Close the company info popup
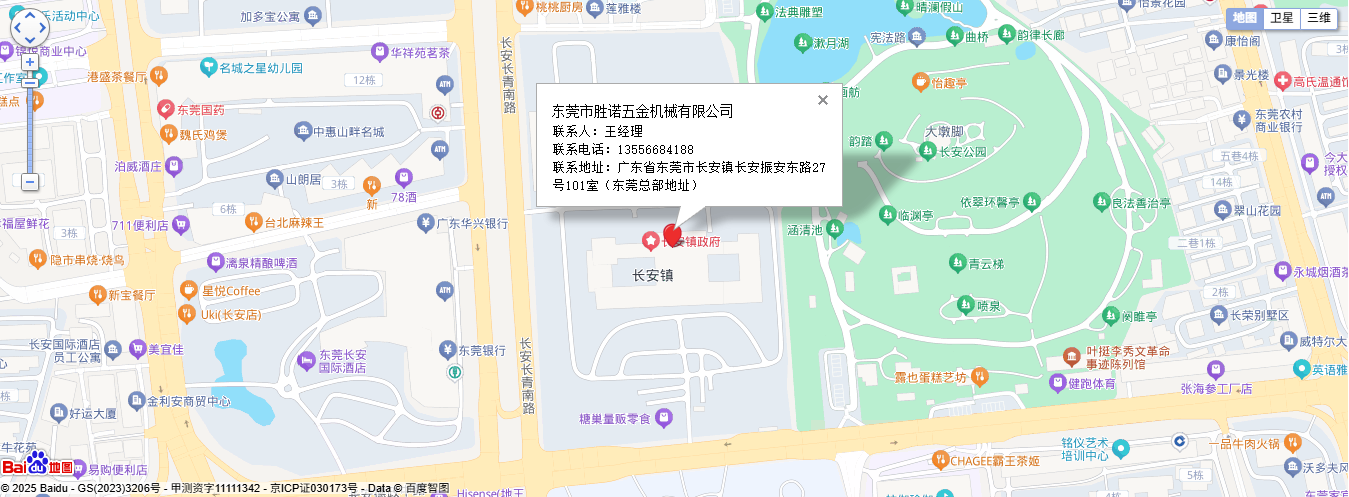The height and width of the screenshot is (497, 1349). point(823,100)
